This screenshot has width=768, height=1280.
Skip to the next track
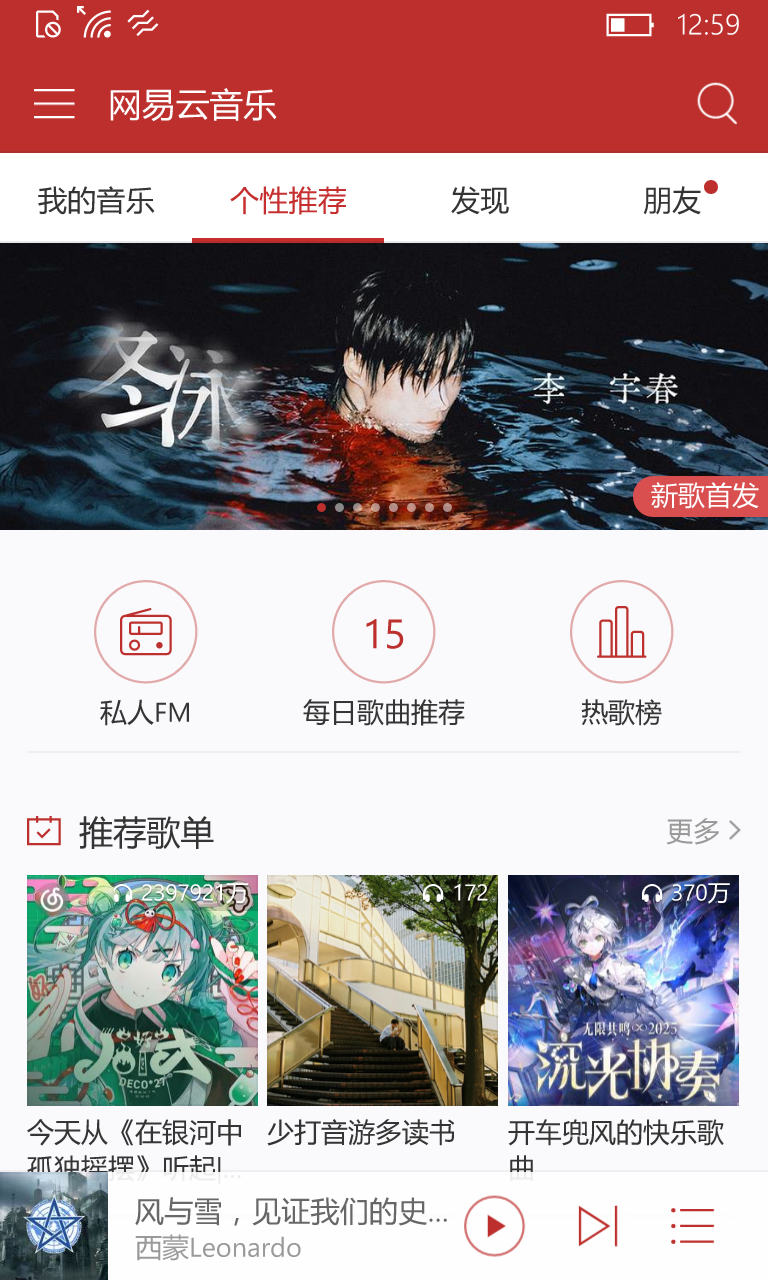click(x=598, y=1226)
